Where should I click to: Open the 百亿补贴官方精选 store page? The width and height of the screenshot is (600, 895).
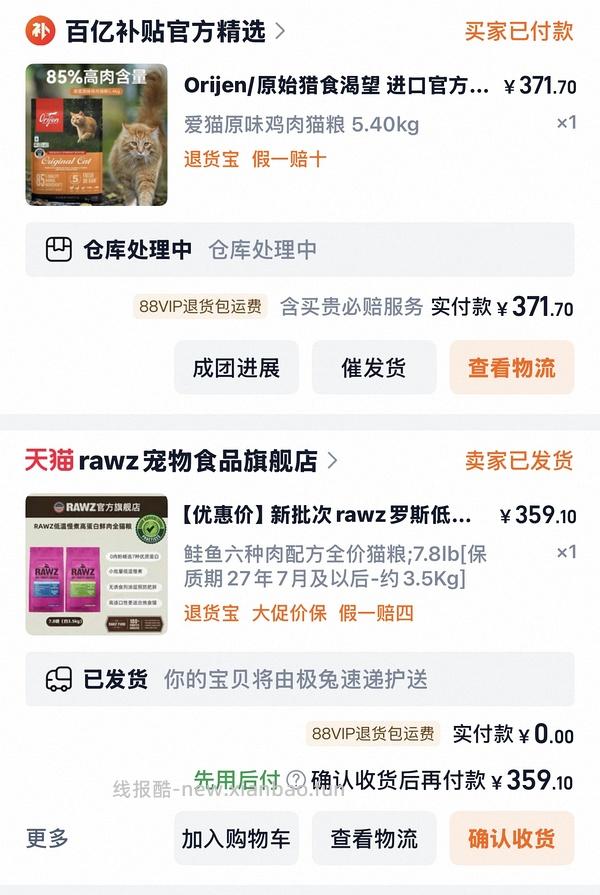(165, 31)
